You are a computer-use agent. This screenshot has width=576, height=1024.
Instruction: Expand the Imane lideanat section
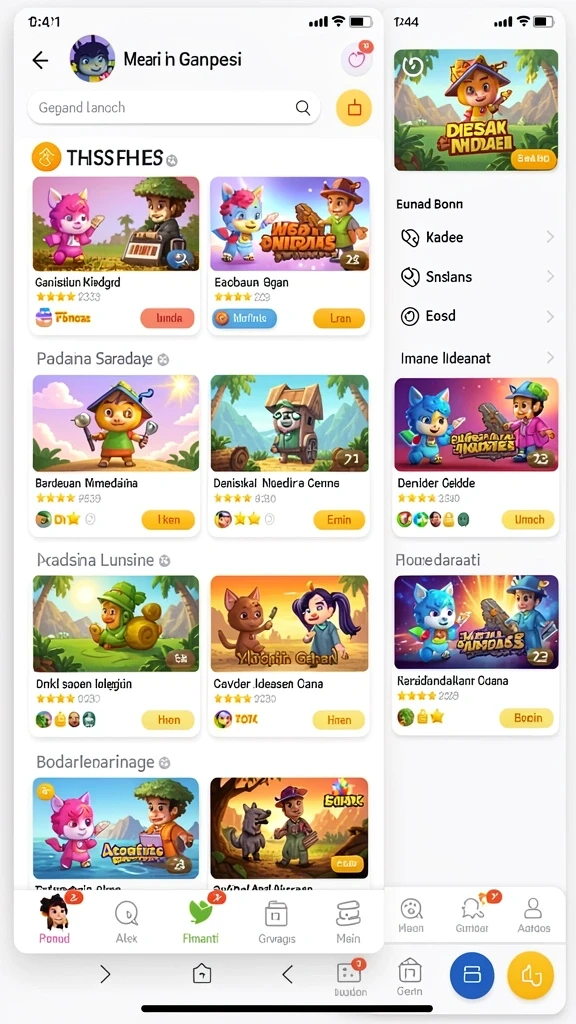pyautogui.click(x=477, y=358)
